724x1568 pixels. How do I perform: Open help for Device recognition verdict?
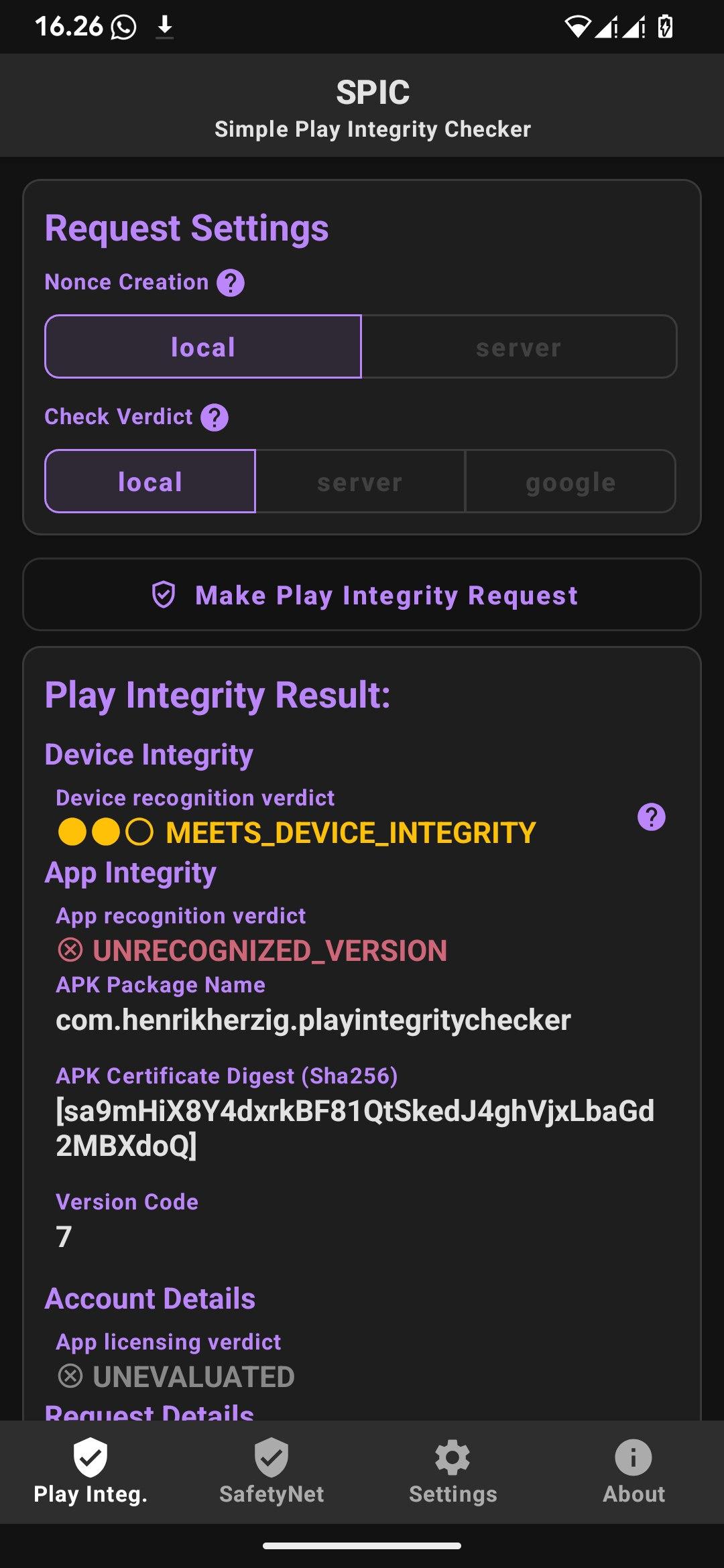pyautogui.click(x=651, y=817)
